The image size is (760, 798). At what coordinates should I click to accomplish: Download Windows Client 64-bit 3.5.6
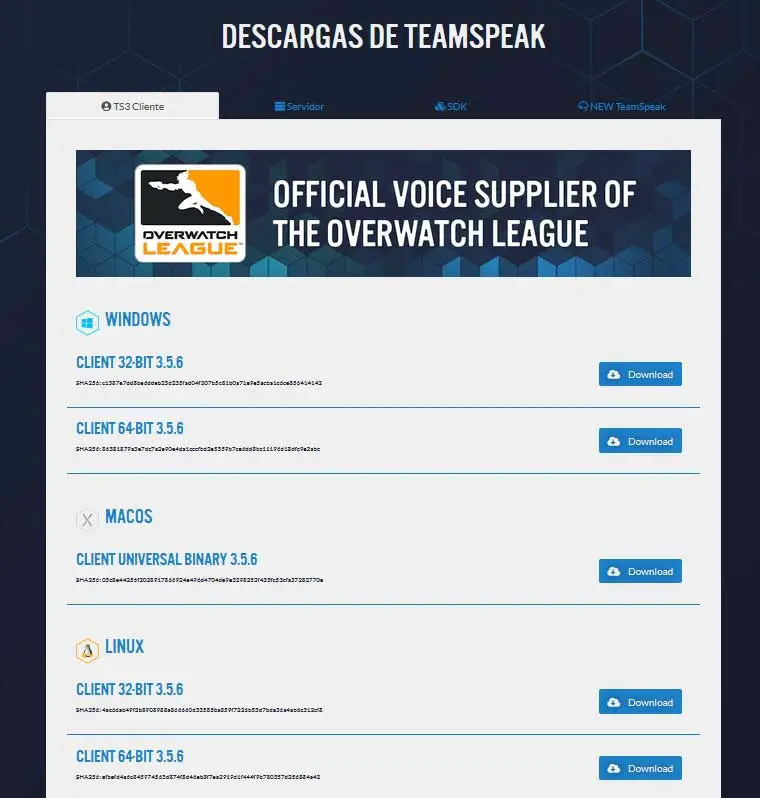(640, 441)
